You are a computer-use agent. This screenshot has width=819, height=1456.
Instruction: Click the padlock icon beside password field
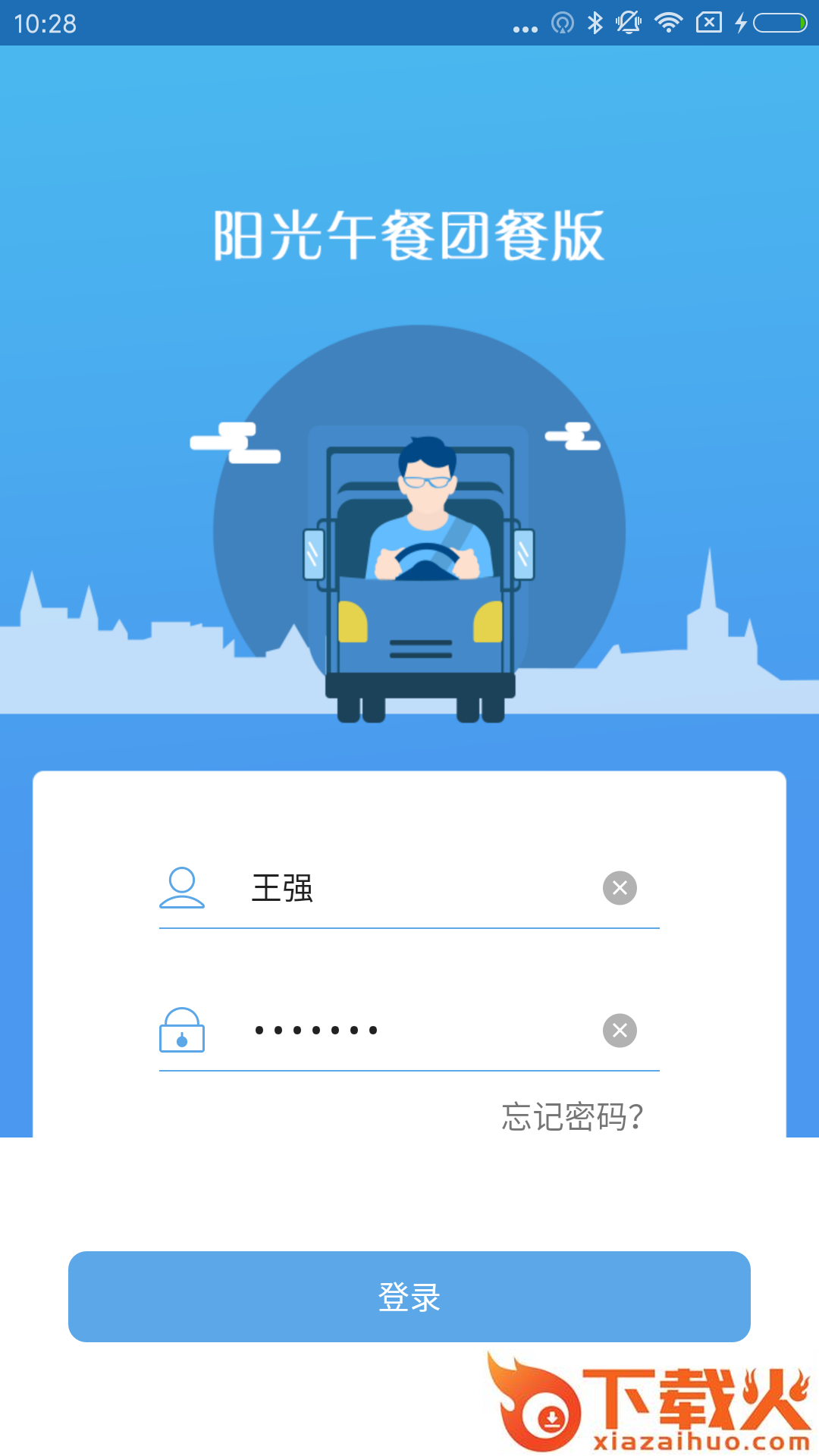[182, 1030]
